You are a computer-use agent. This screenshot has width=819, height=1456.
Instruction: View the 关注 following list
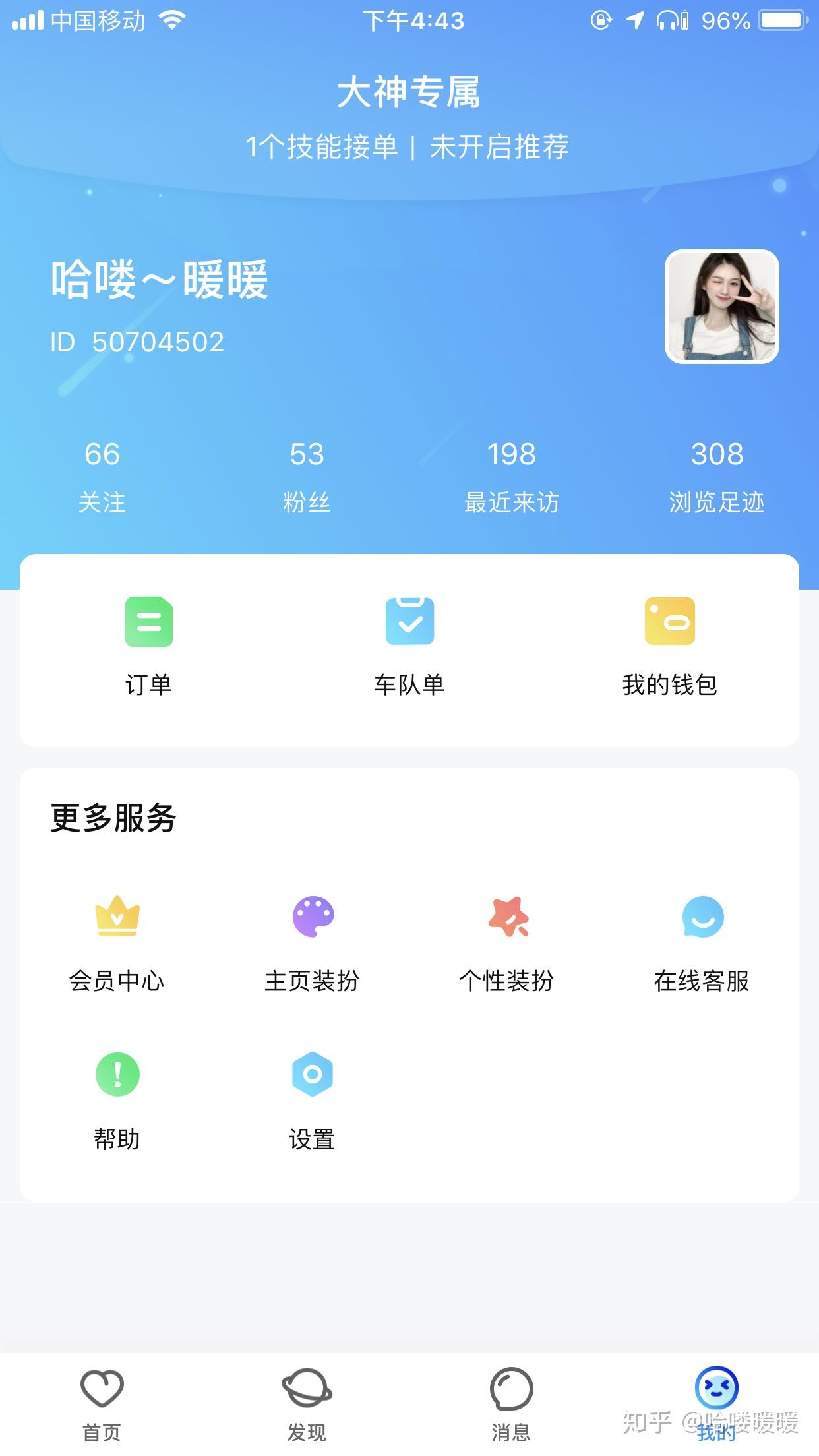102,476
